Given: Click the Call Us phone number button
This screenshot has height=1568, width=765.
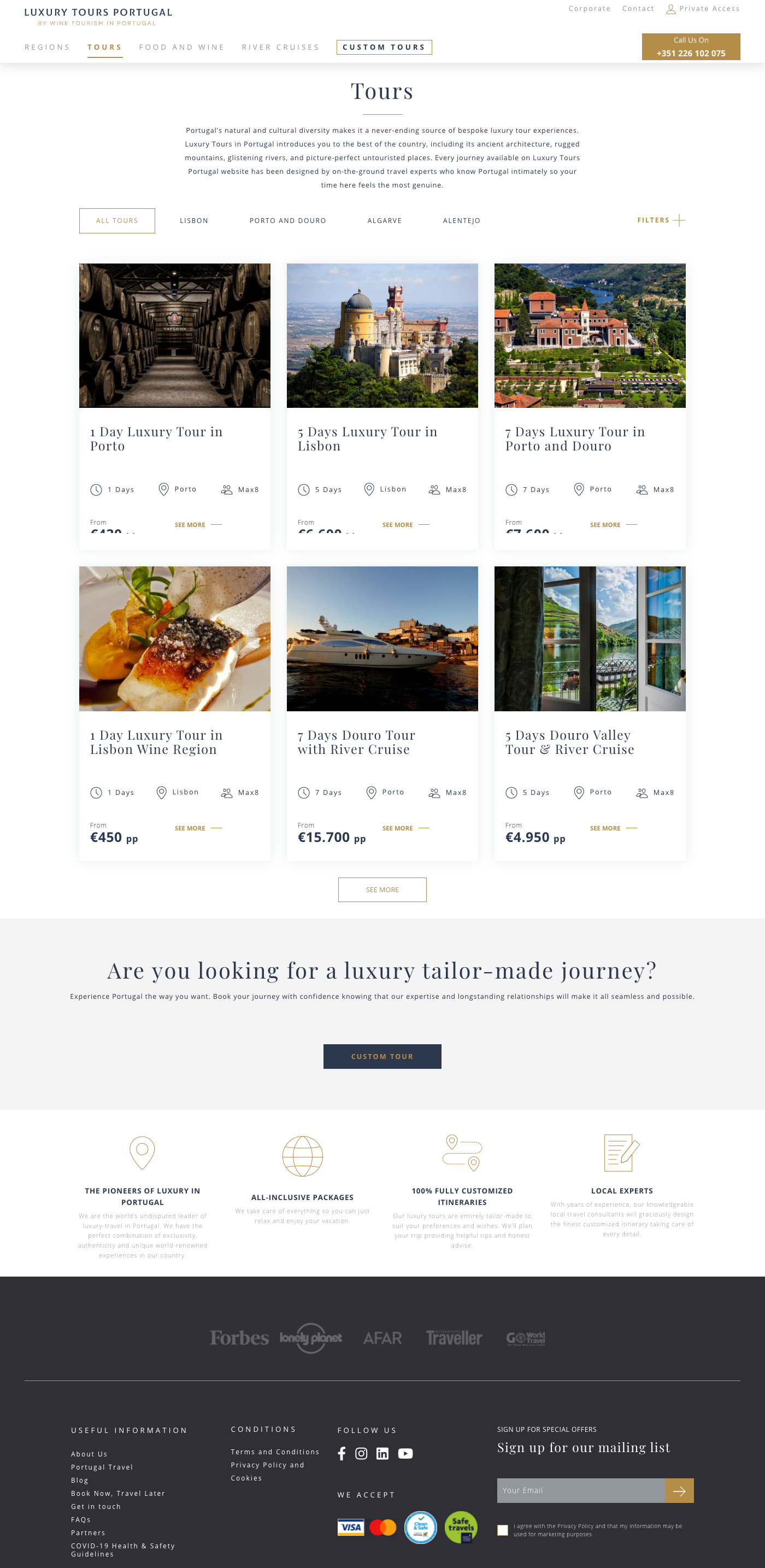Looking at the screenshot, I should [690, 46].
